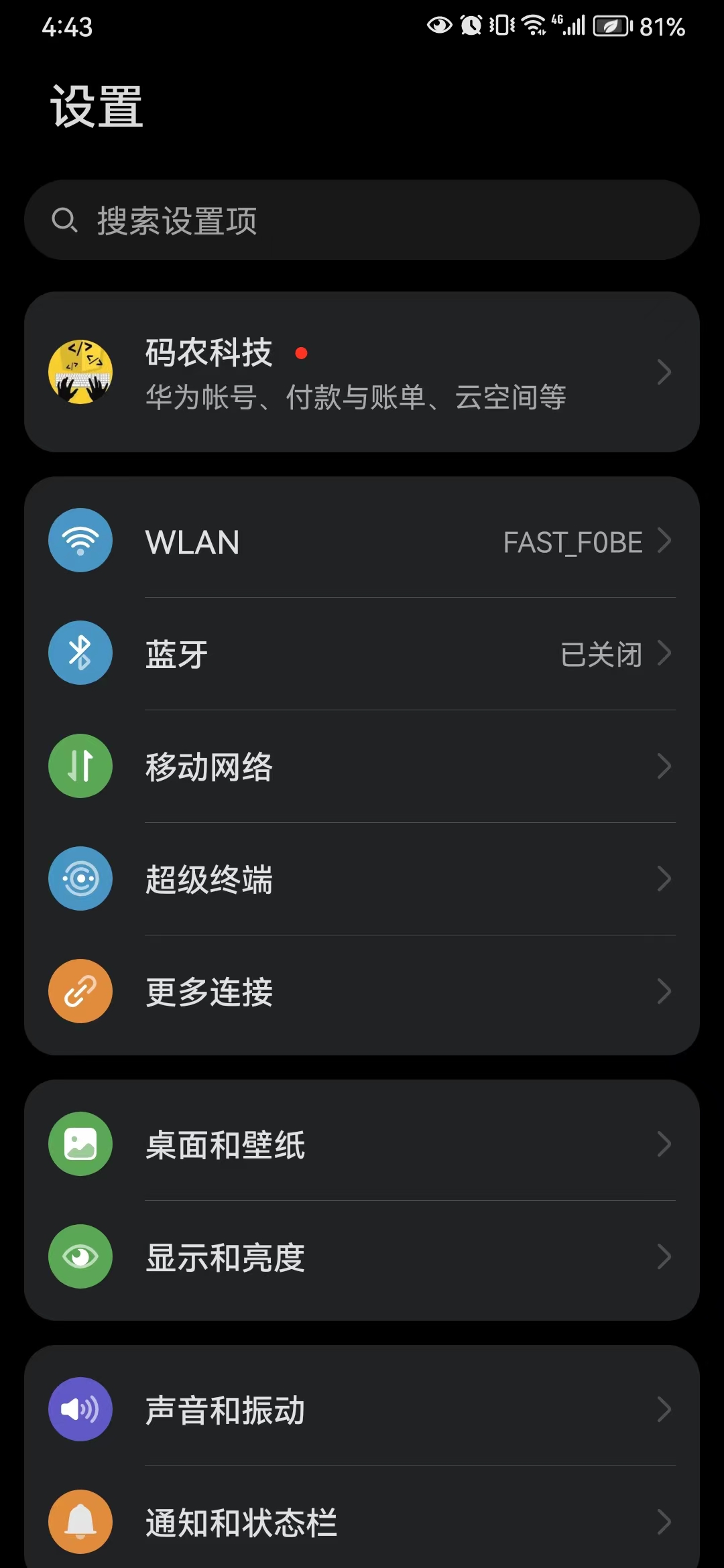724x1568 pixels.
Task: Open WLAN settings
Action: click(362, 541)
